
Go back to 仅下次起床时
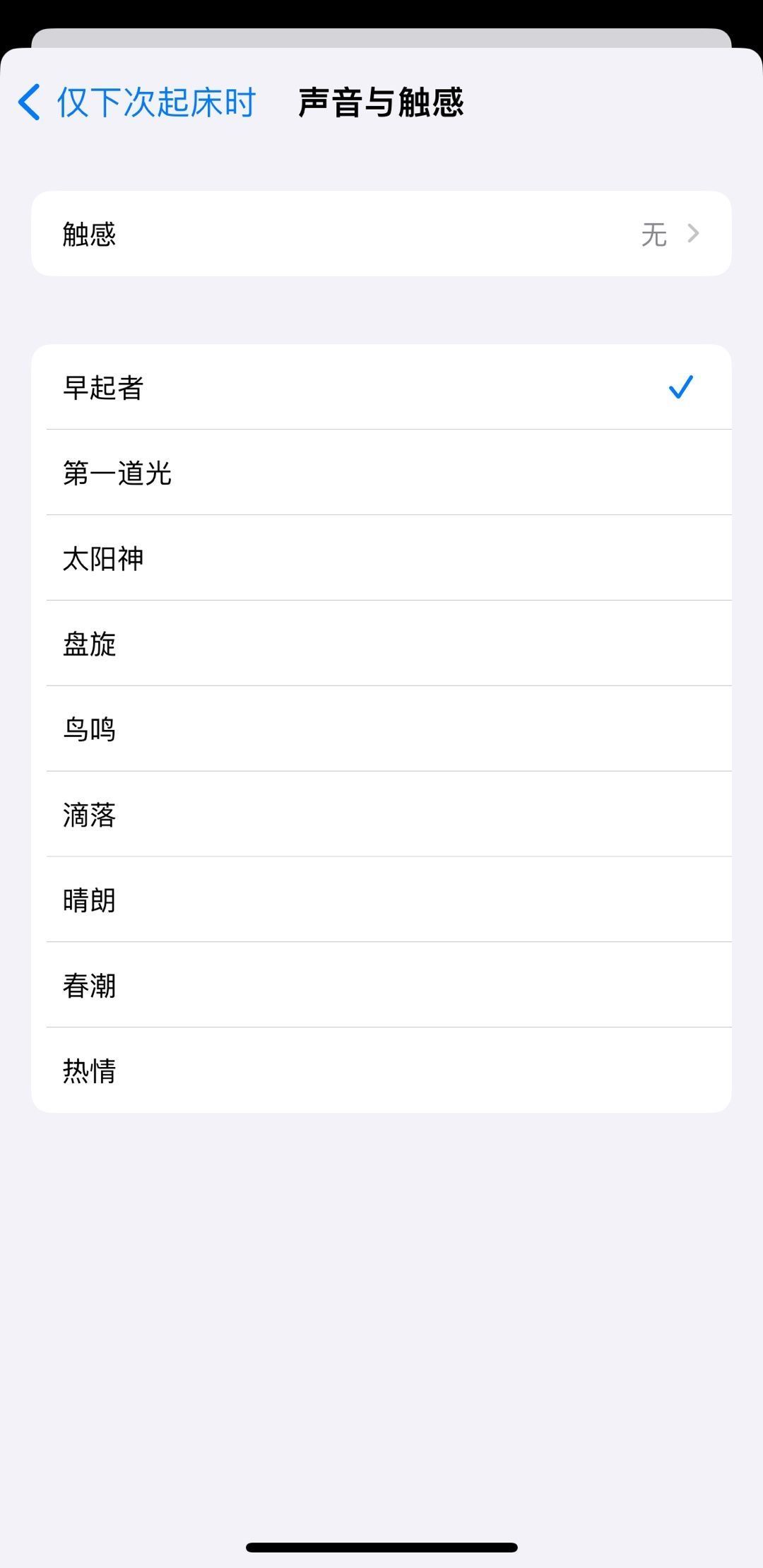click(x=138, y=102)
